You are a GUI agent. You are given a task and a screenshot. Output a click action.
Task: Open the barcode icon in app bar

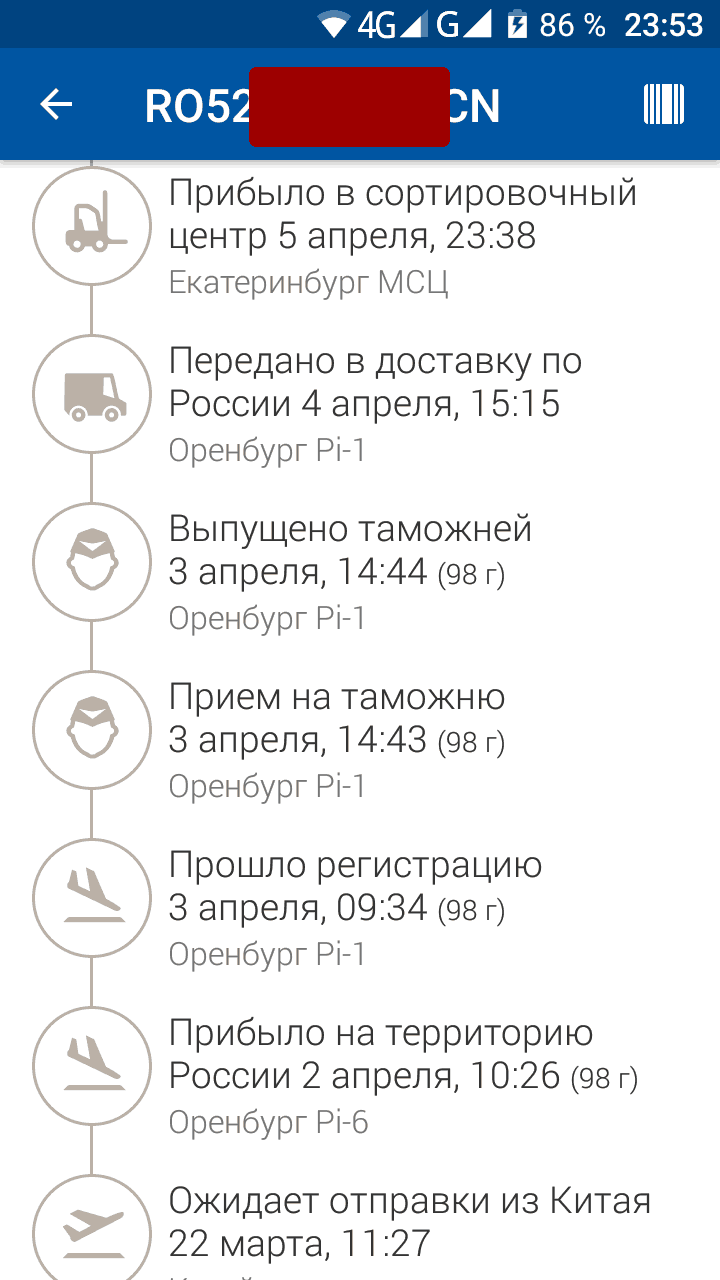pos(664,104)
